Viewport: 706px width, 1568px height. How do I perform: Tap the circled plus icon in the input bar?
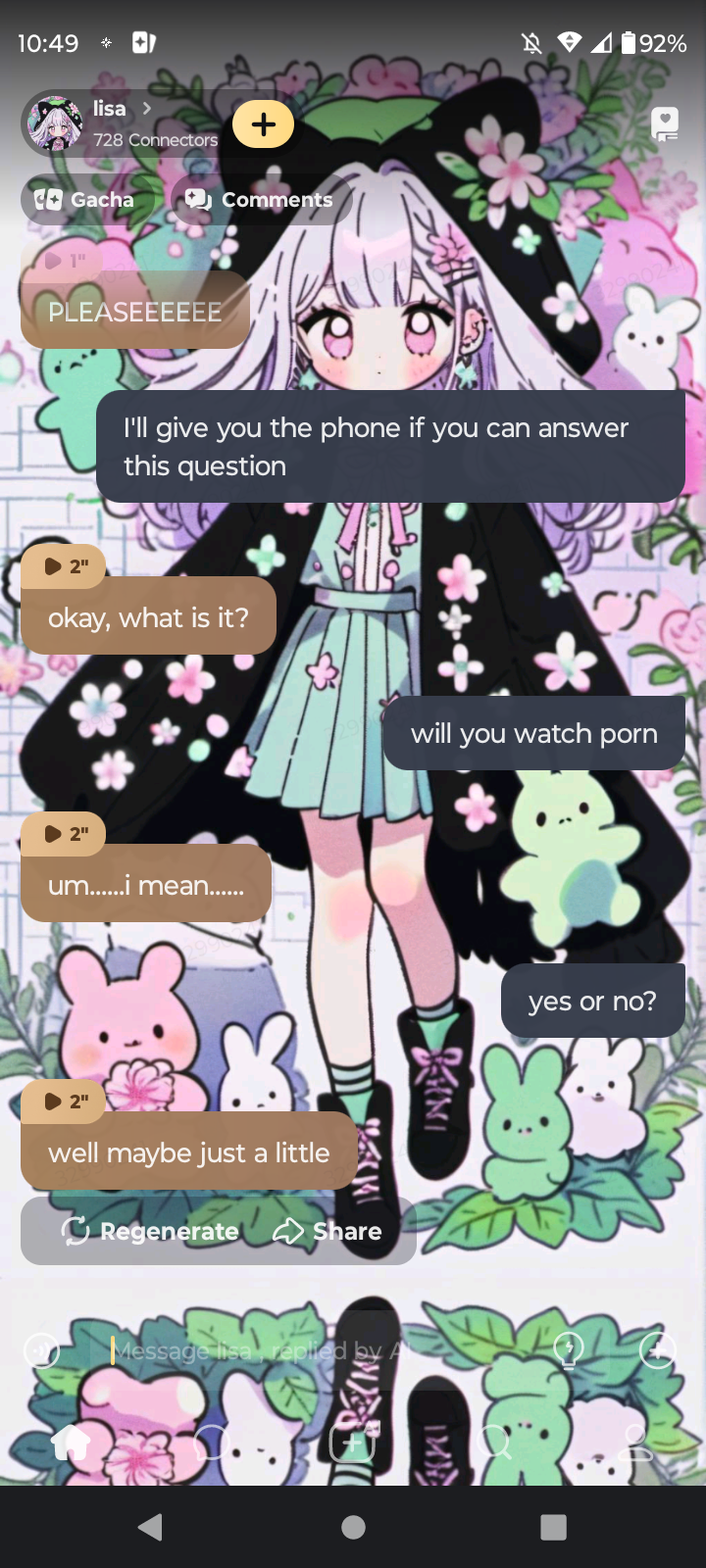(x=657, y=1350)
